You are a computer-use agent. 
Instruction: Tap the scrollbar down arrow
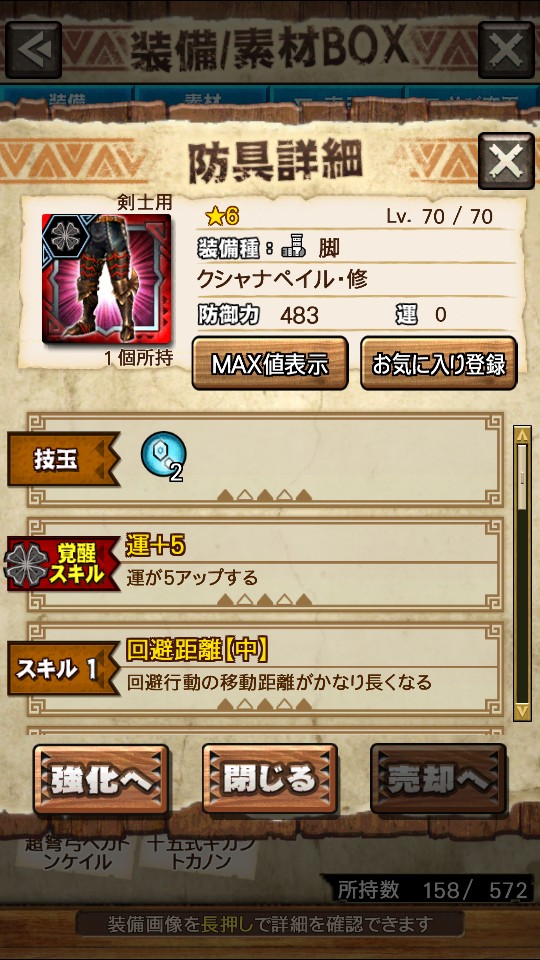click(522, 711)
